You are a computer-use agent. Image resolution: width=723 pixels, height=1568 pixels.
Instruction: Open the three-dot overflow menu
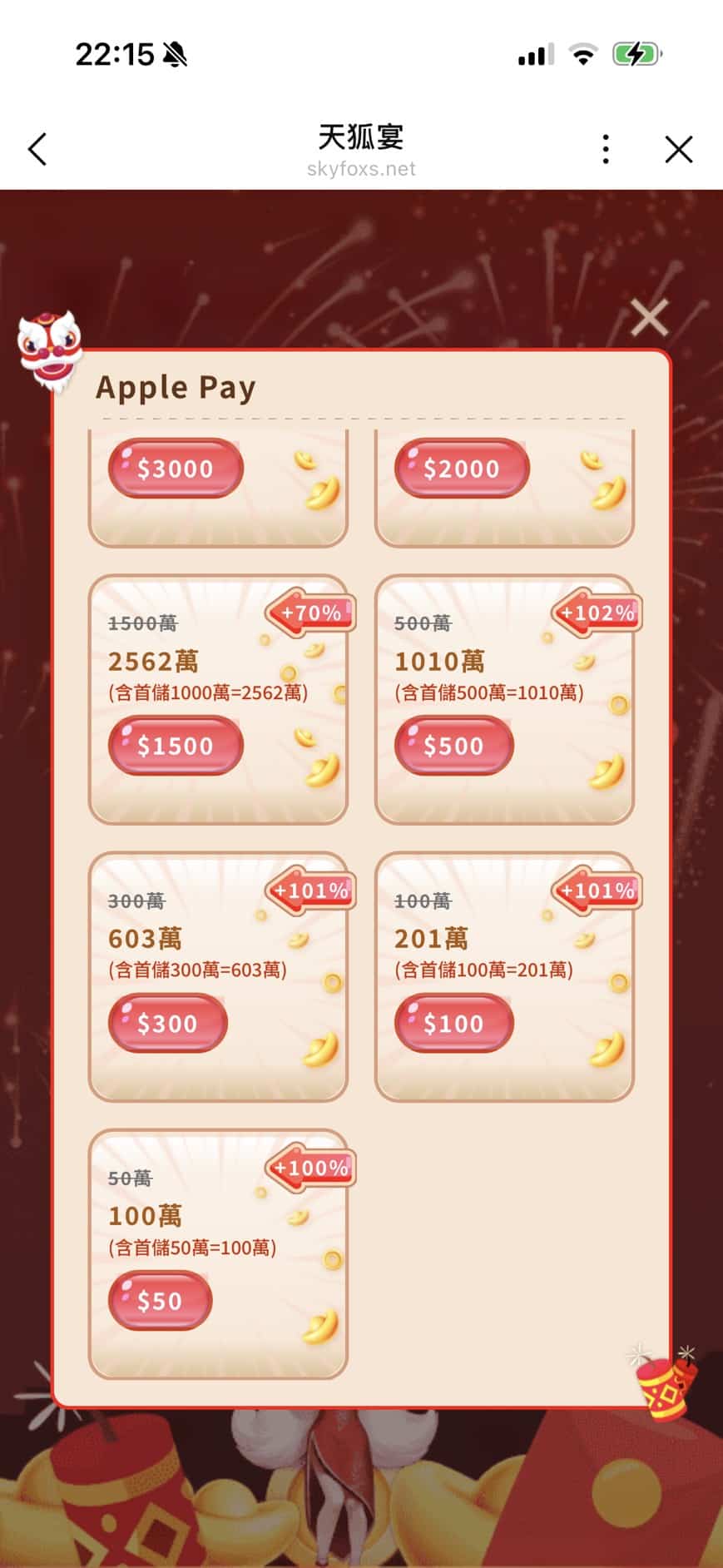click(606, 150)
